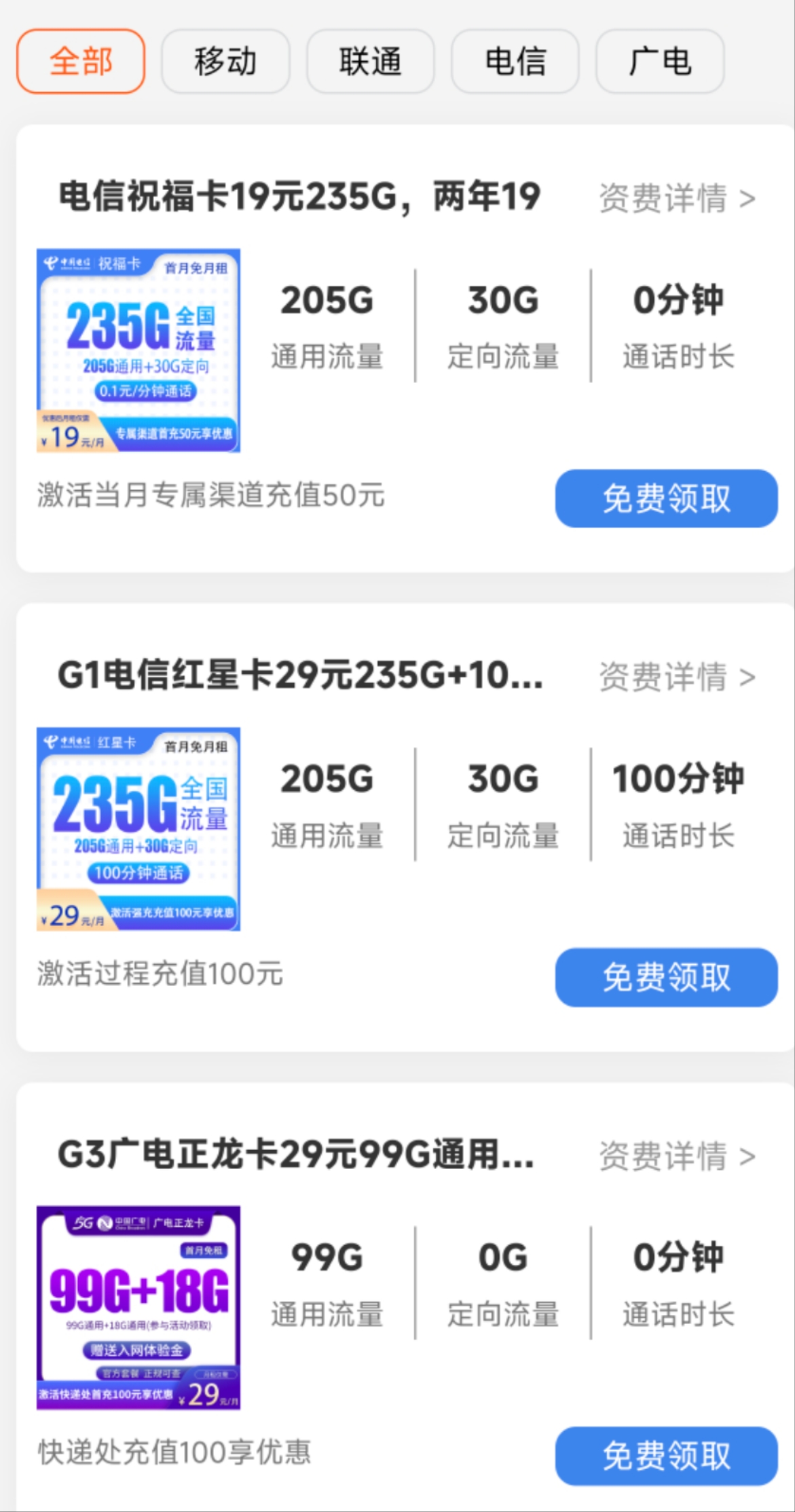The width and height of the screenshot is (795, 1512).
Task: Open the 电信祝福卡19元235G card title
Action: (299, 196)
